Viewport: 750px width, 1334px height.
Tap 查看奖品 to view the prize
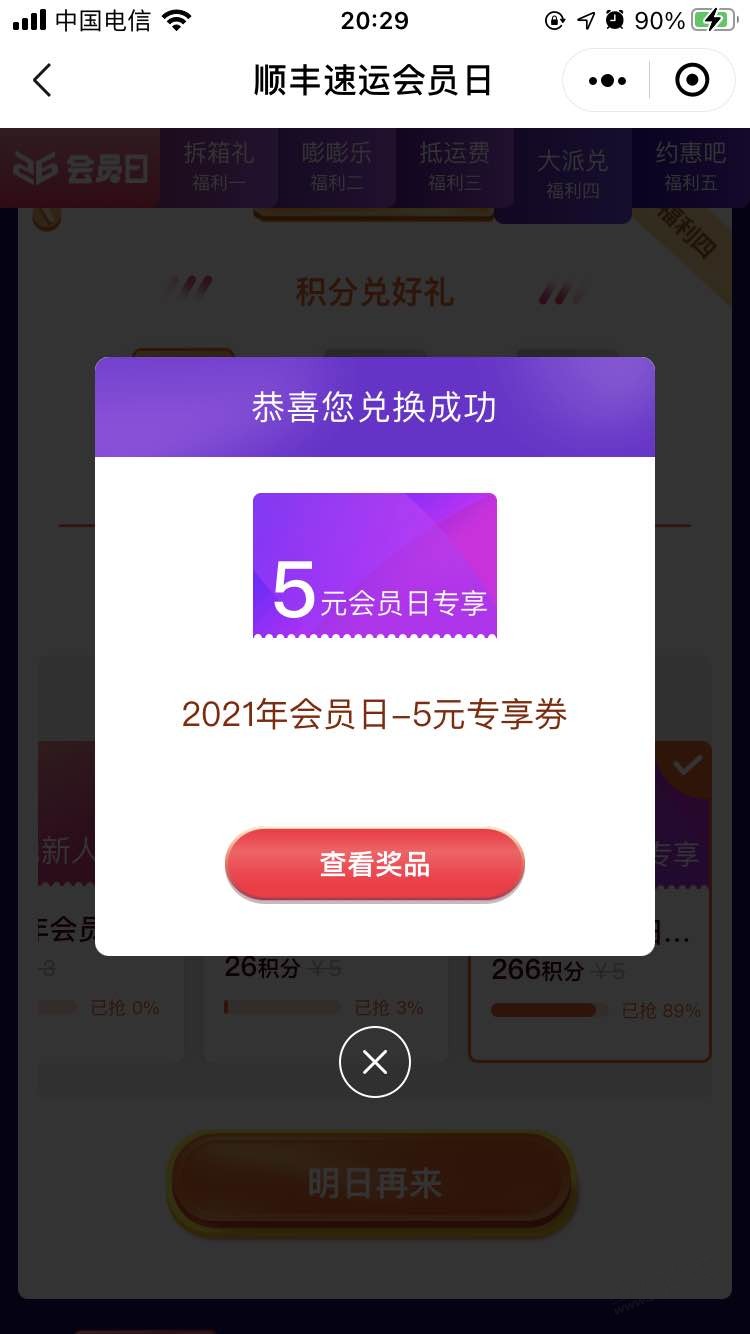coord(375,864)
